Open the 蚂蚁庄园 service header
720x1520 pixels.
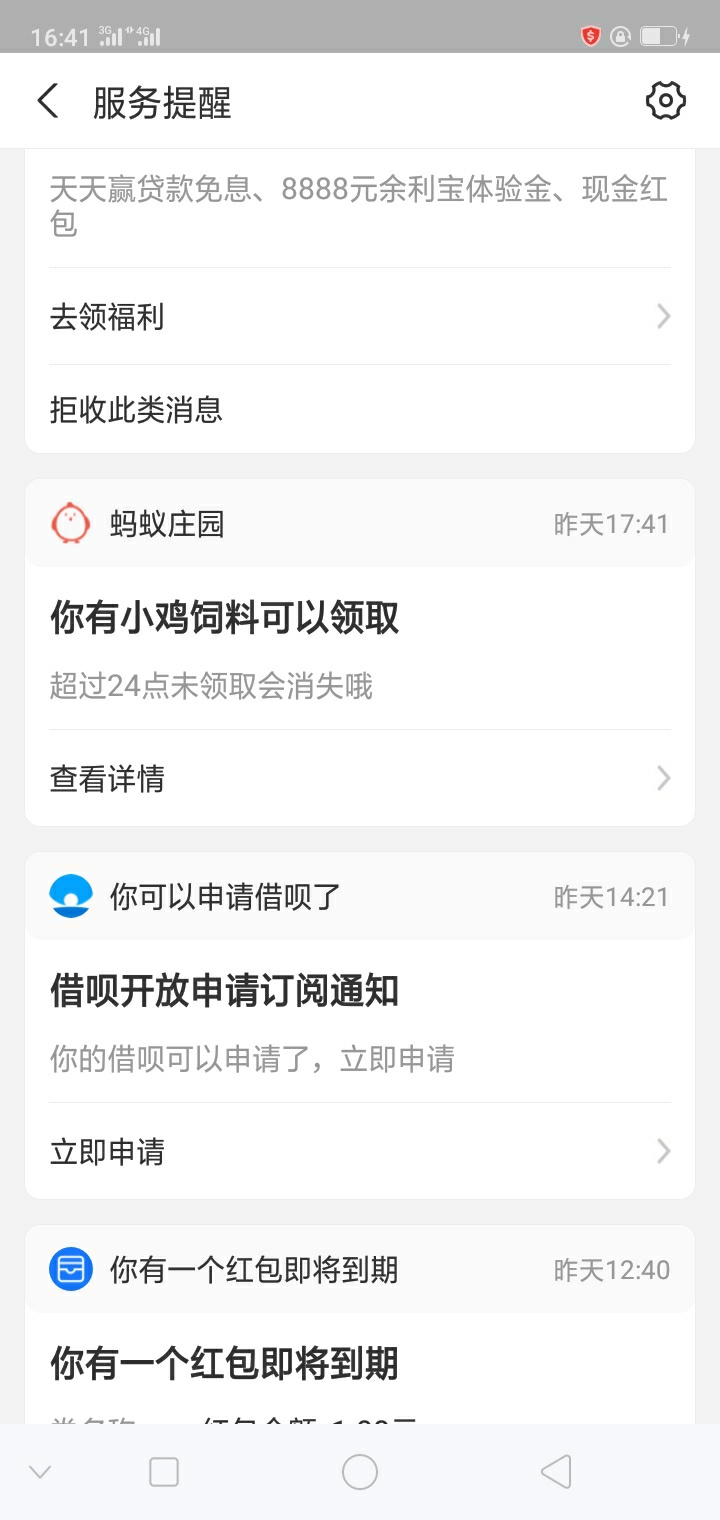(x=360, y=523)
